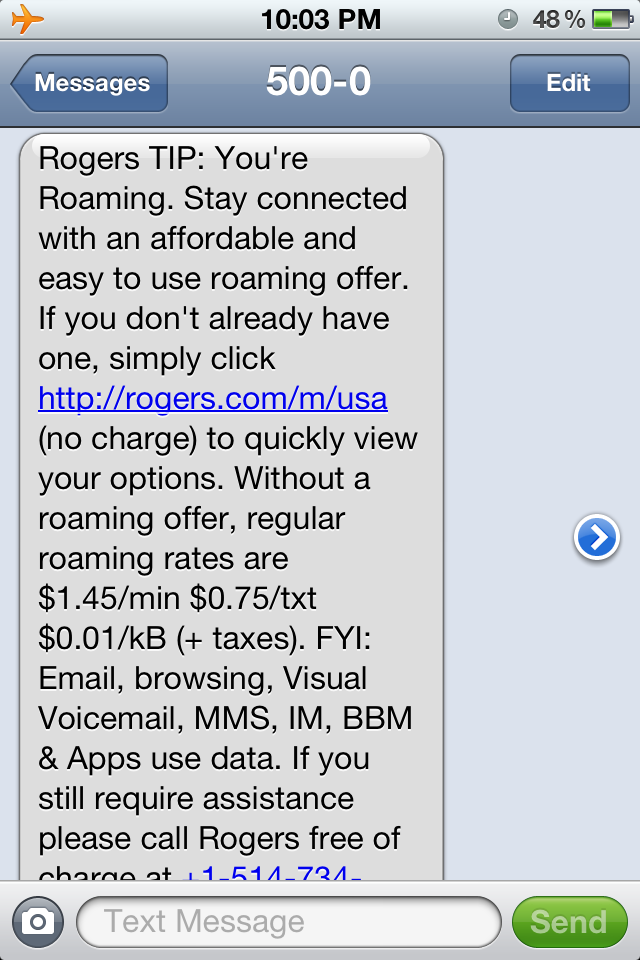Tap the Send button
The width and height of the screenshot is (640, 960).
pos(568,921)
